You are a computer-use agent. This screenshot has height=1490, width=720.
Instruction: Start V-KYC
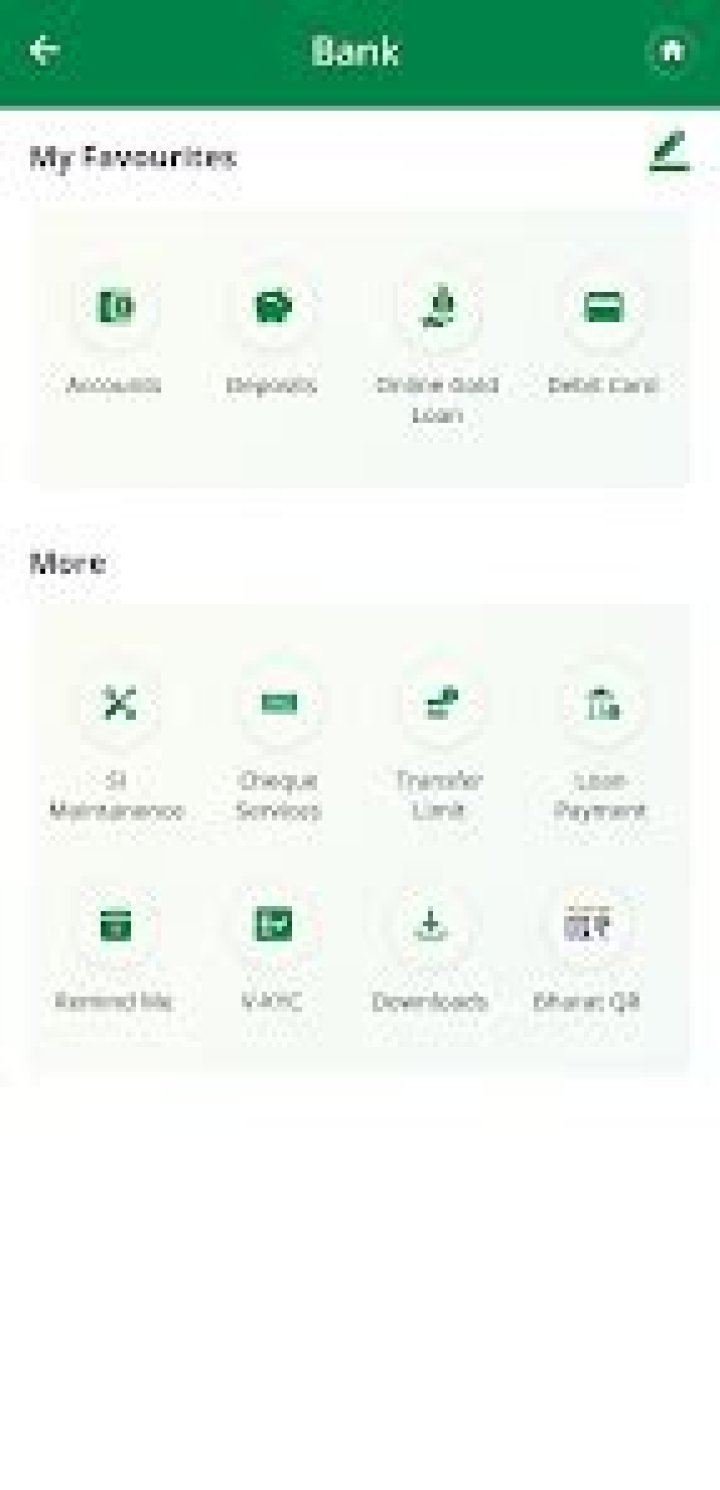pos(271,926)
